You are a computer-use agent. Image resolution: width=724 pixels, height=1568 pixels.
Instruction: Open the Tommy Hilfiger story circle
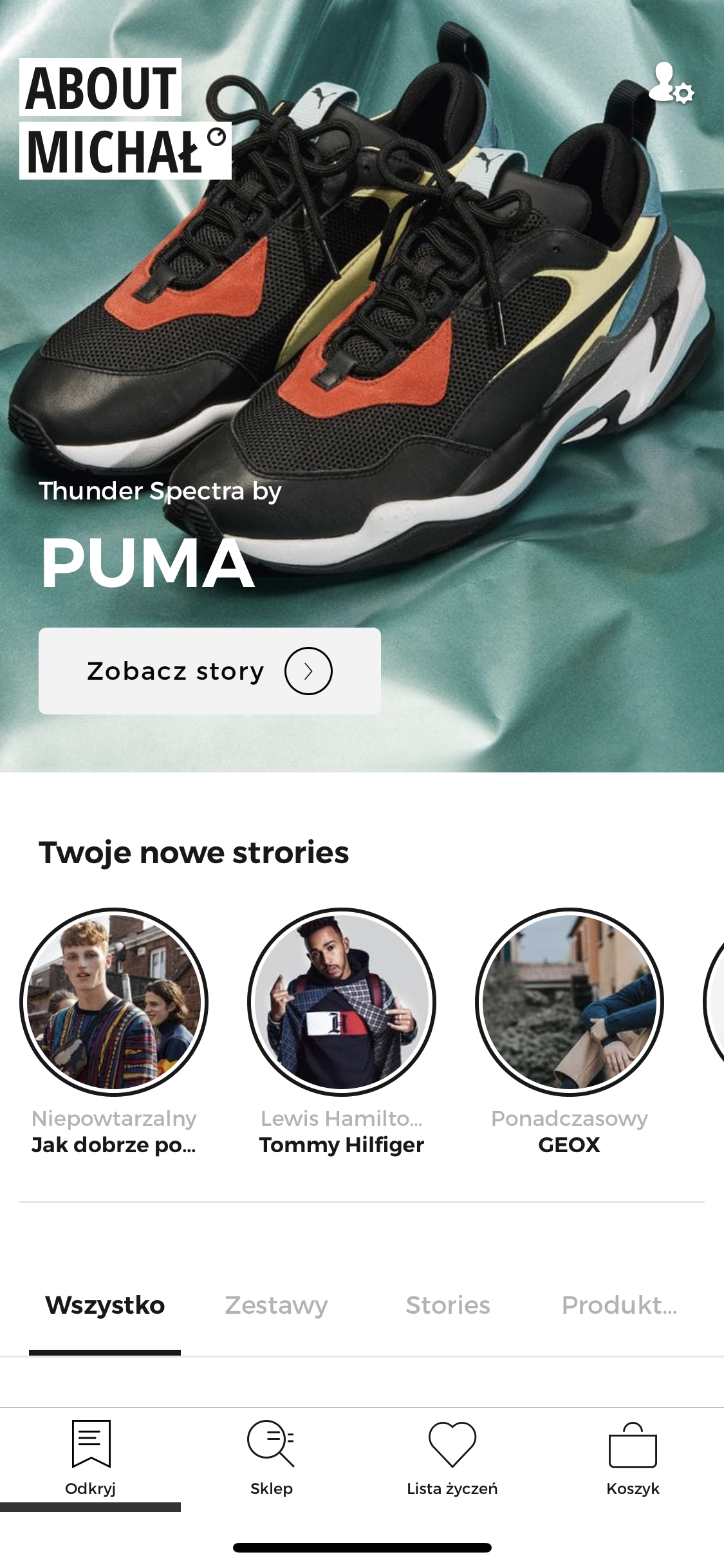pos(342,1002)
